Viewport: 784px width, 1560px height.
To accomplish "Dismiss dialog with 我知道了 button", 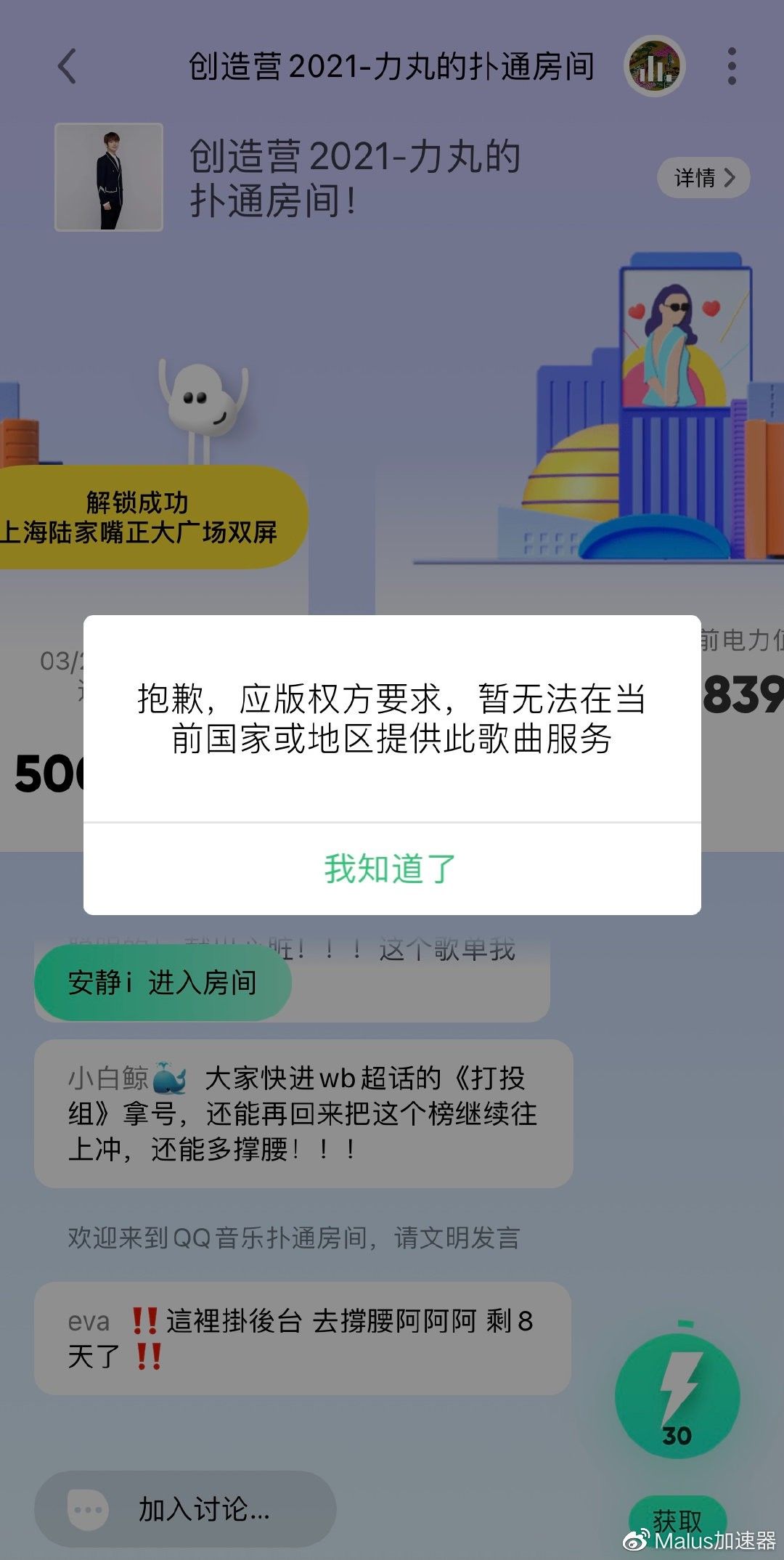I will (391, 869).
